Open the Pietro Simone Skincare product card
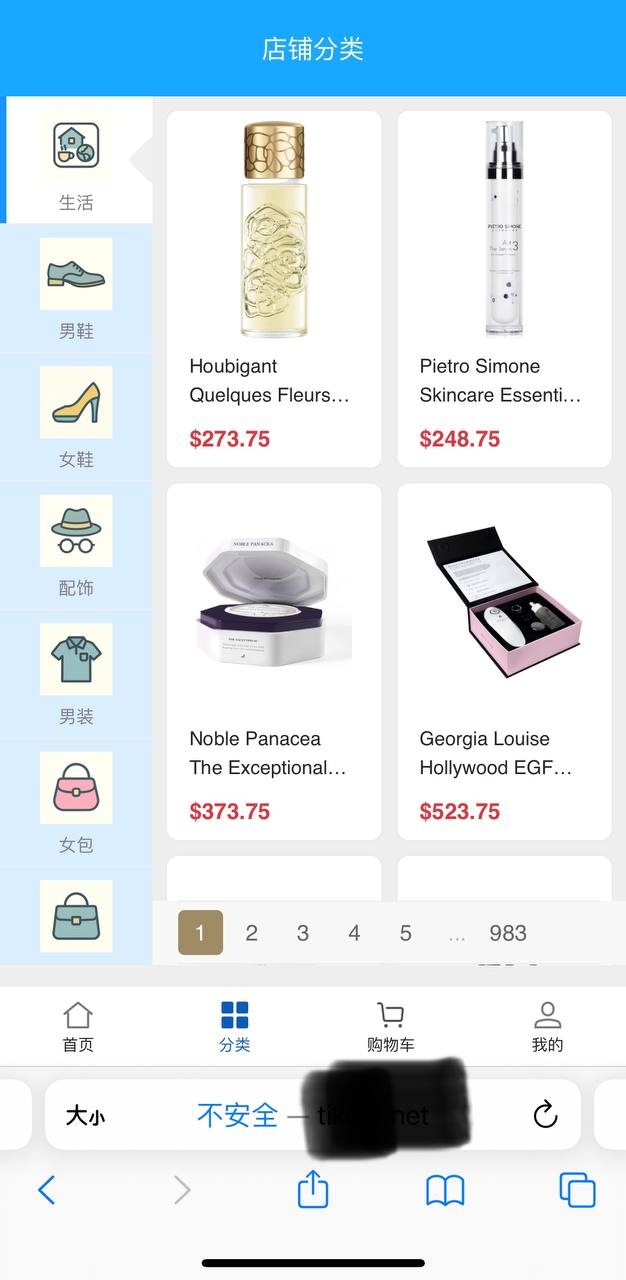This screenshot has height=1280, width=626. [504, 289]
